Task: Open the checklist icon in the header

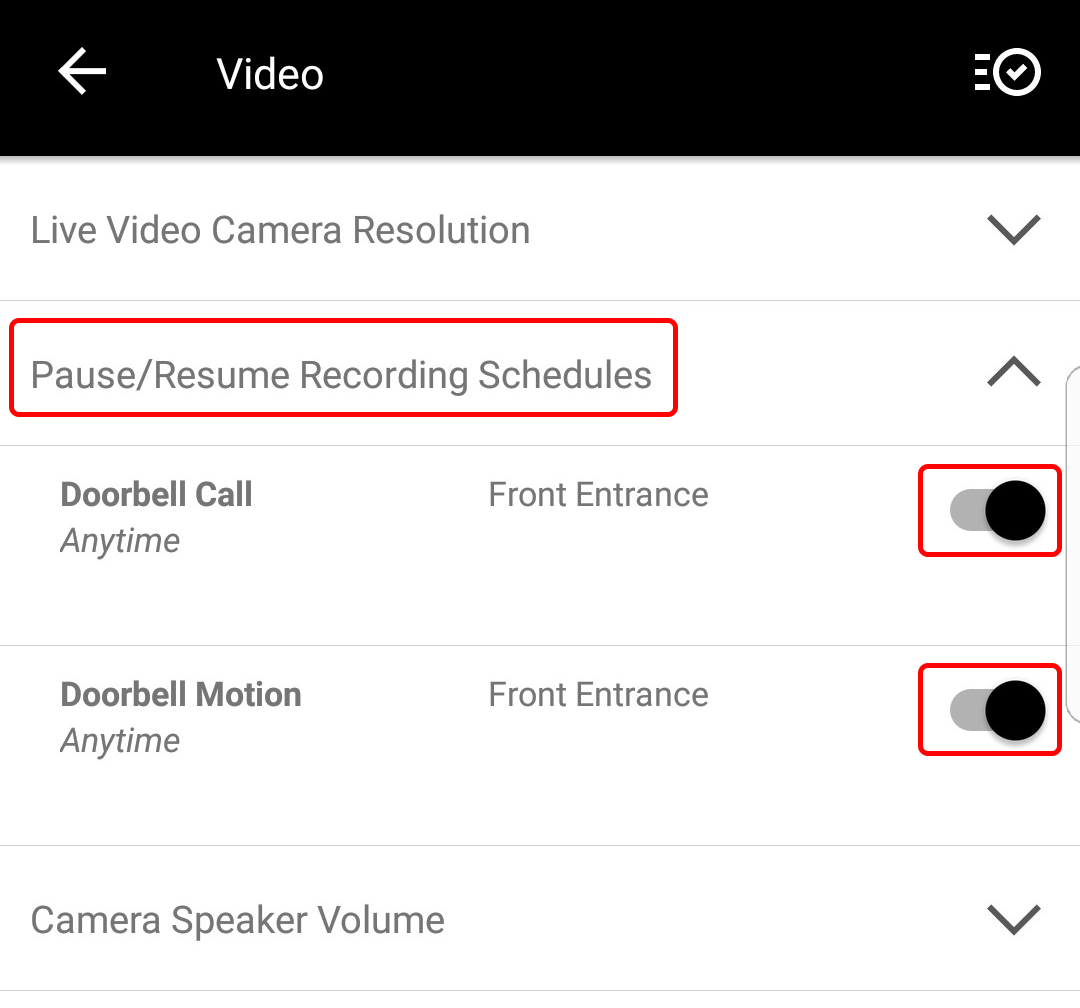Action: click(x=1007, y=73)
